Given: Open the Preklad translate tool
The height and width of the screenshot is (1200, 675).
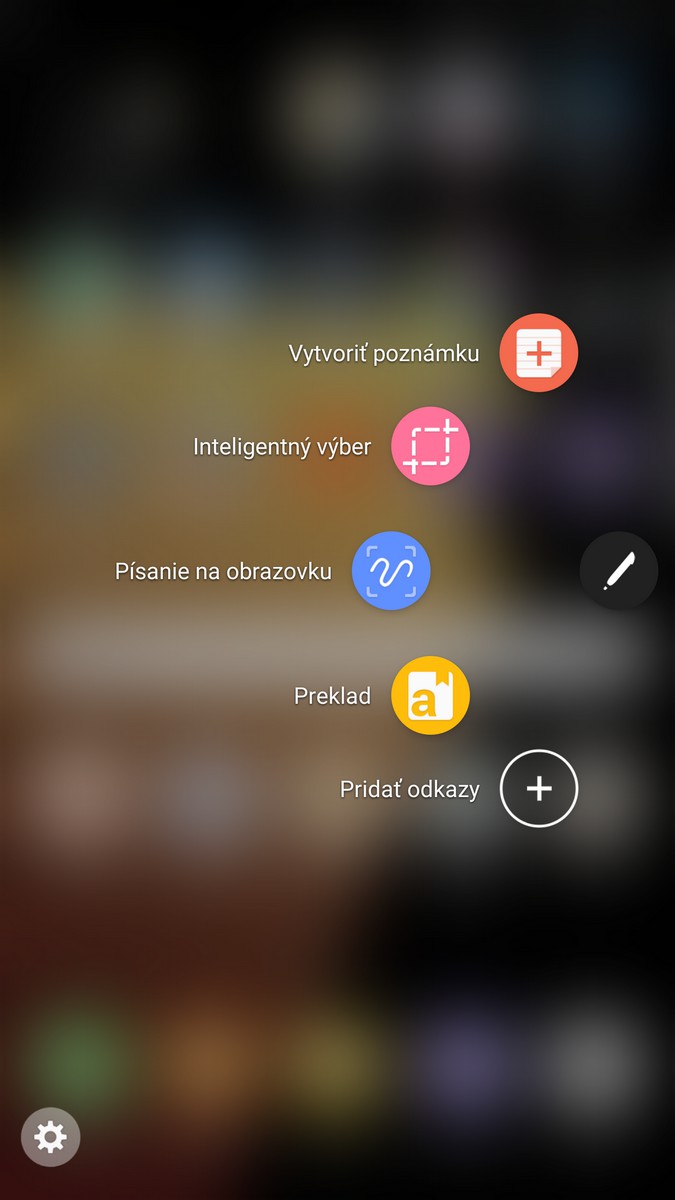Looking at the screenshot, I should (430, 696).
